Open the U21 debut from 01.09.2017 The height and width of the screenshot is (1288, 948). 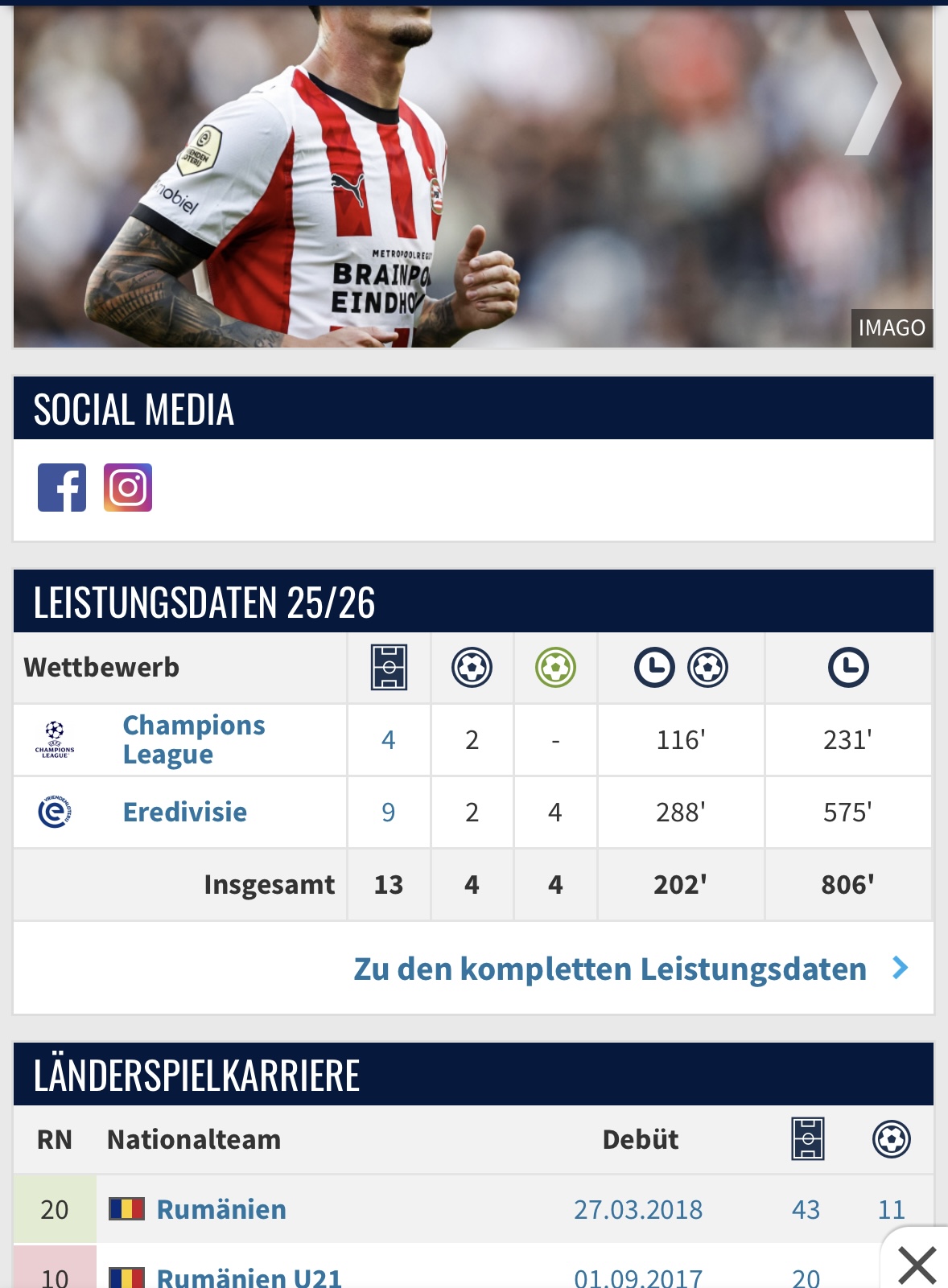coord(638,1277)
